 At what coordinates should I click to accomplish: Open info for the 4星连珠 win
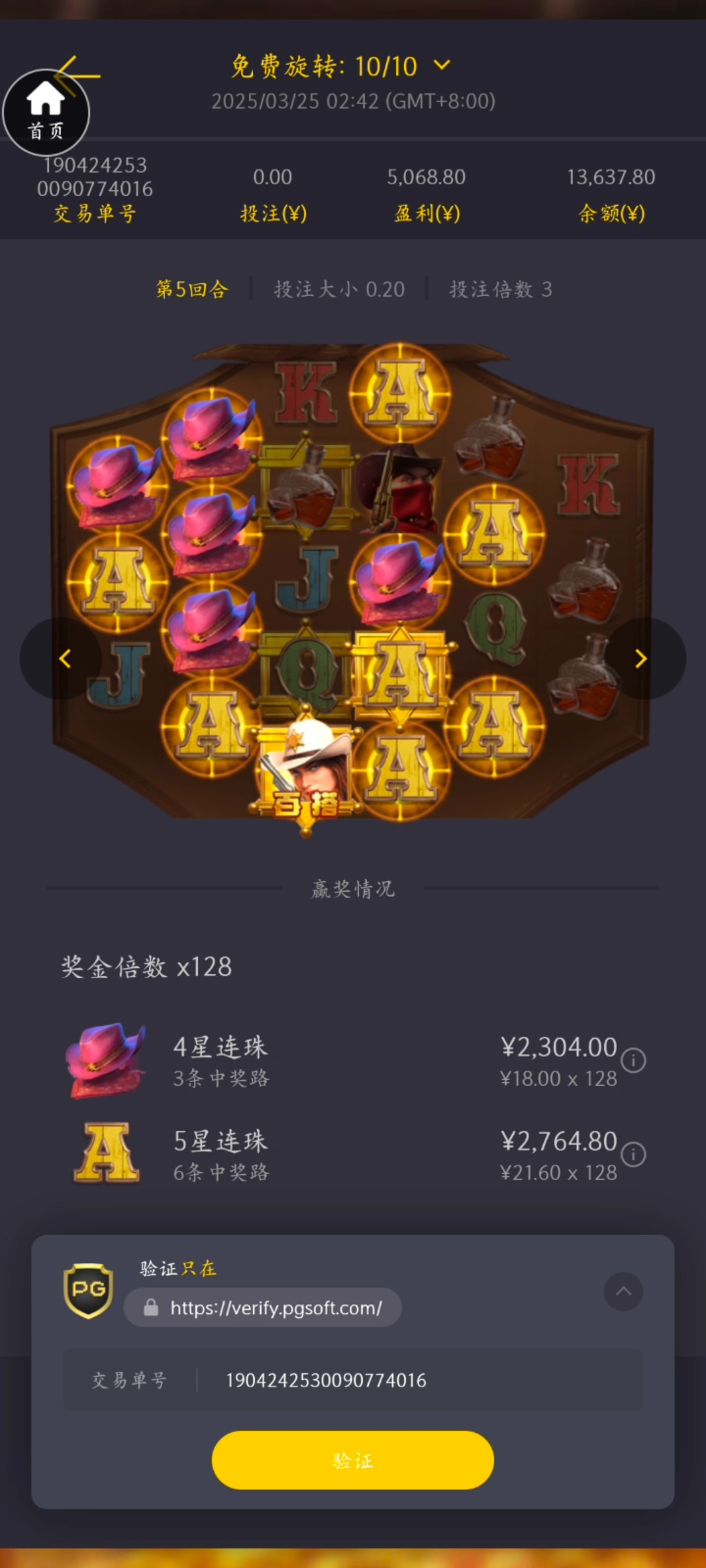[633, 1060]
